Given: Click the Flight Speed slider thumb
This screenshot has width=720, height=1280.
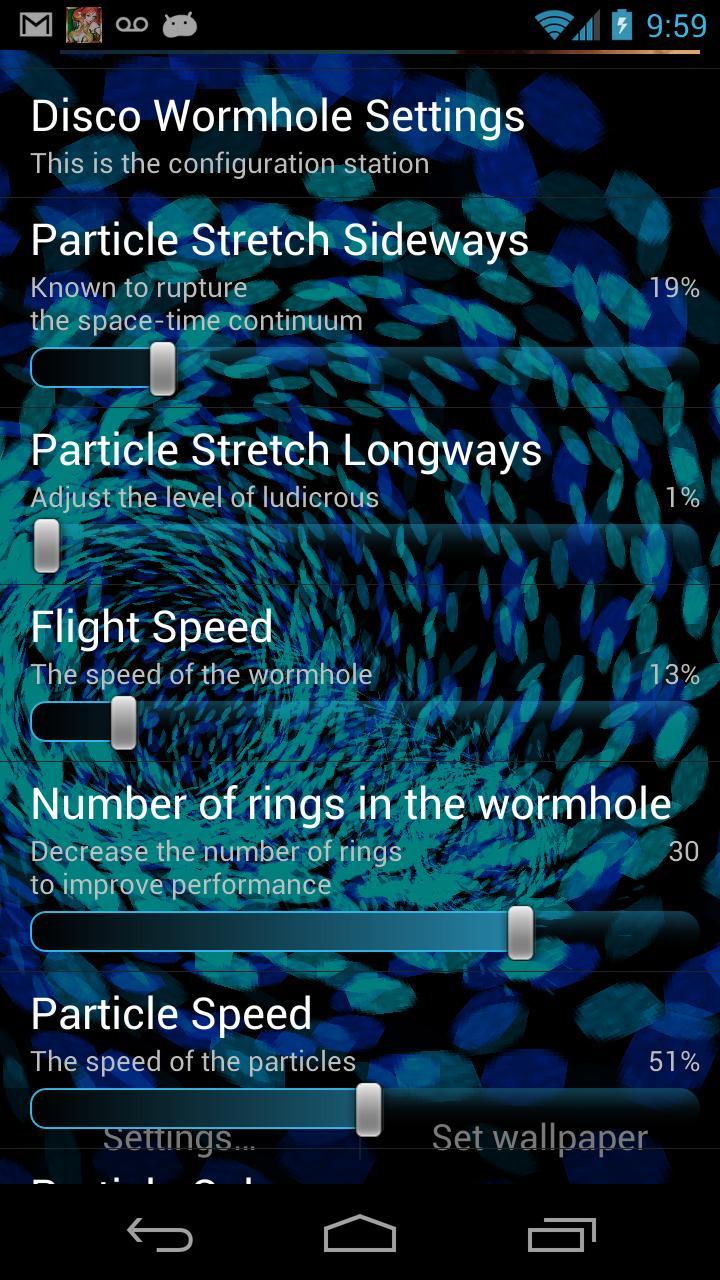Looking at the screenshot, I should click(x=121, y=721).
